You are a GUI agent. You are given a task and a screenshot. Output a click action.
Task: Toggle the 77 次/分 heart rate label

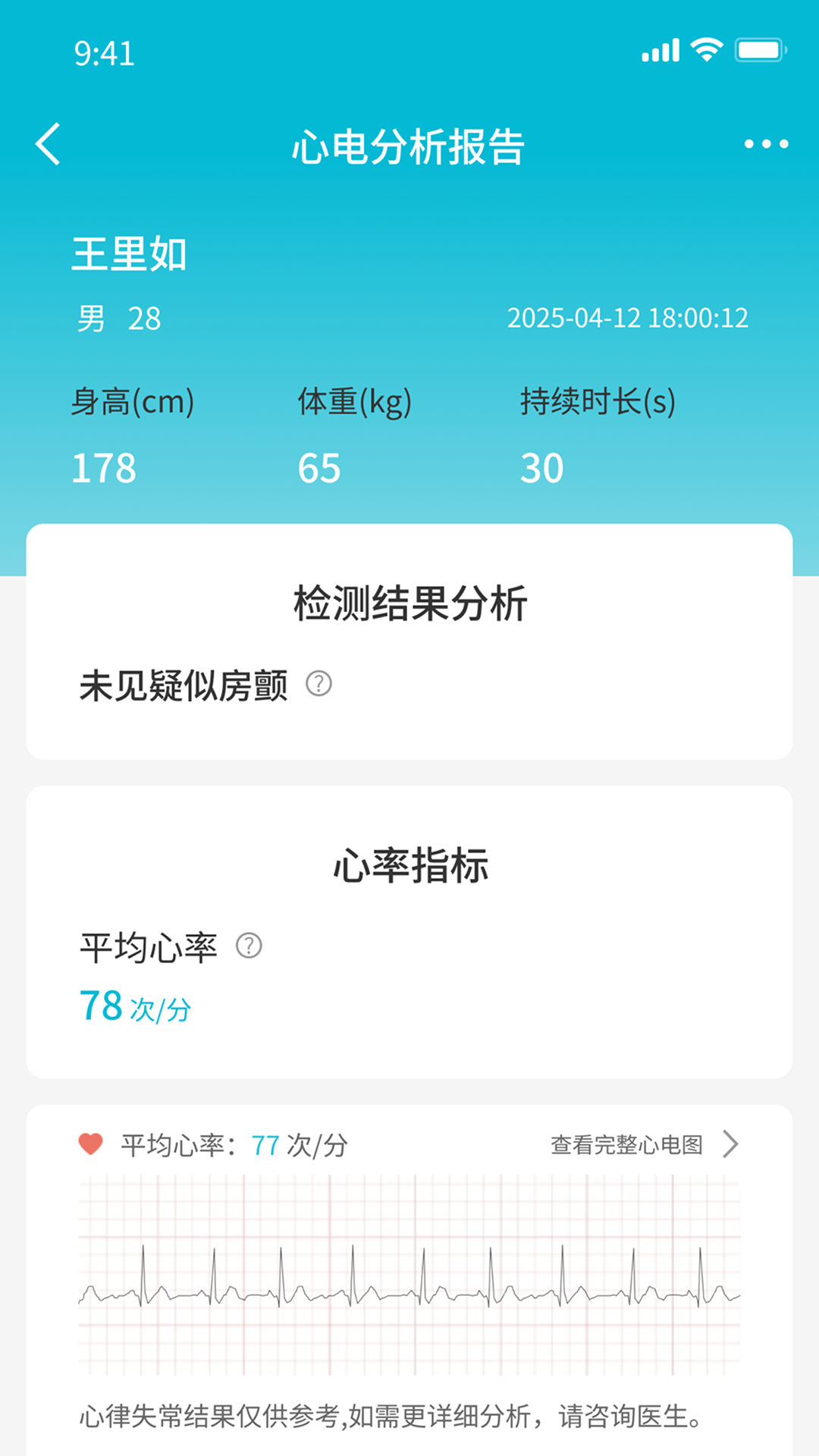293,1145
